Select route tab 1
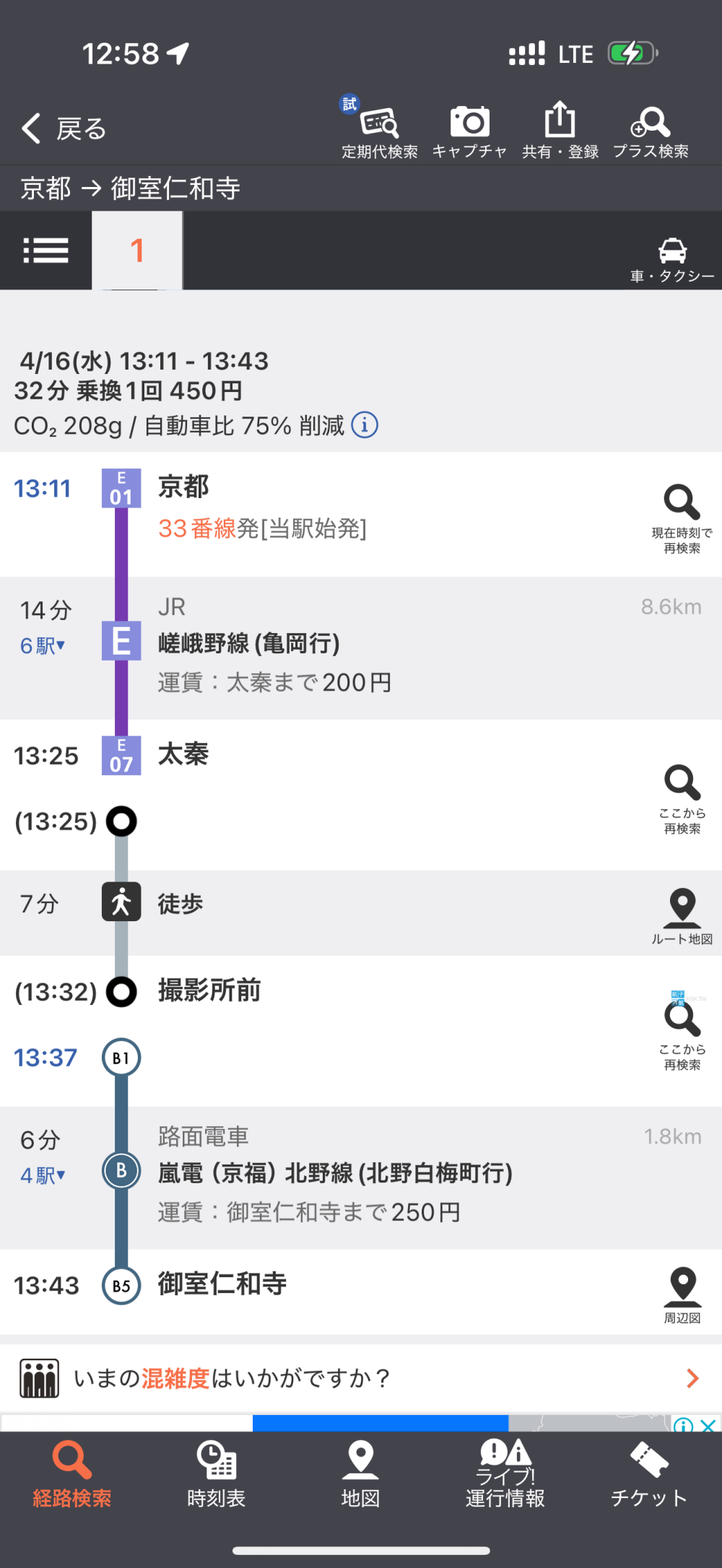Image resolution: width=722 pixels, height=1568 pixels. click(x=137, y=251)
